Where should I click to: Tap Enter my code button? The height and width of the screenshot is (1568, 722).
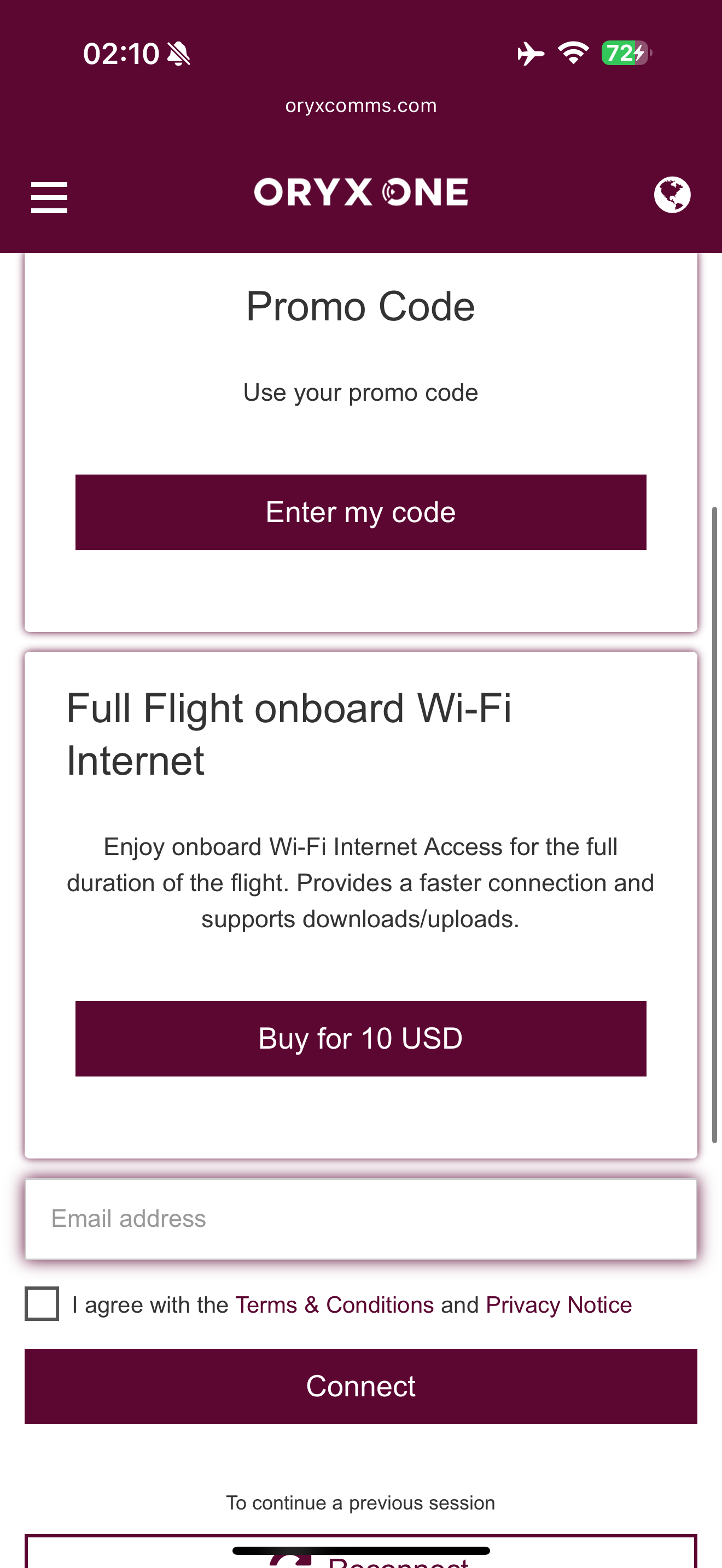[361, 512]
